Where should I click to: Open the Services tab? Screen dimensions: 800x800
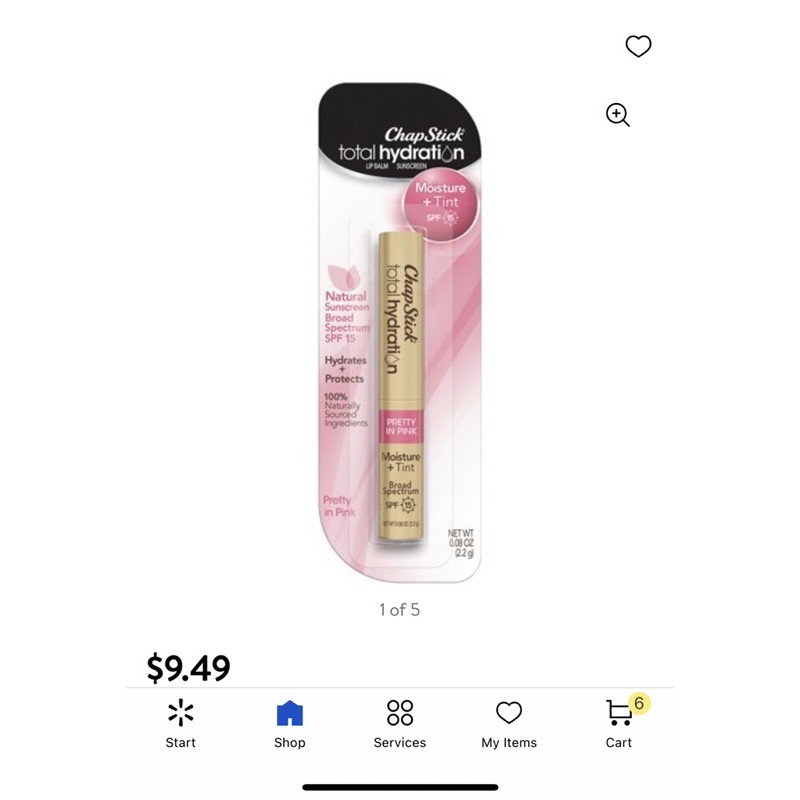click(400, 723)
